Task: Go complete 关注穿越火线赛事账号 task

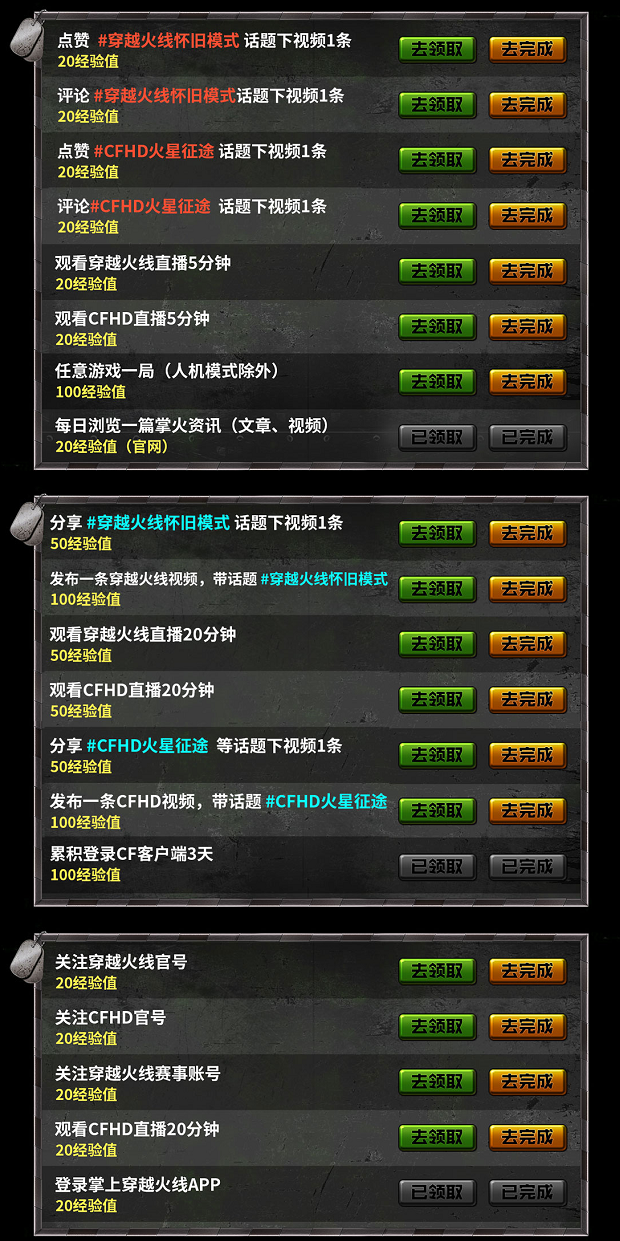Action: click(x=527, y=1082)
